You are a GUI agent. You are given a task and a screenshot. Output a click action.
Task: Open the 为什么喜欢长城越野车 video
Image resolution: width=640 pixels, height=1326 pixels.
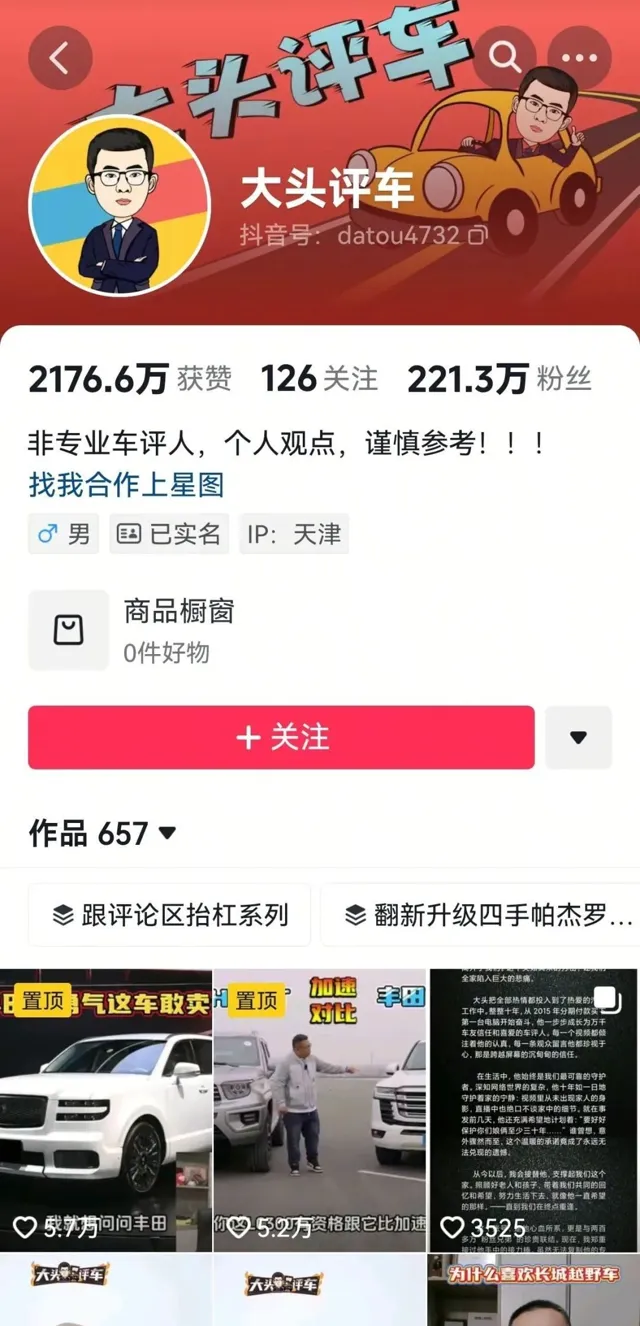(x=533, y=1292)
